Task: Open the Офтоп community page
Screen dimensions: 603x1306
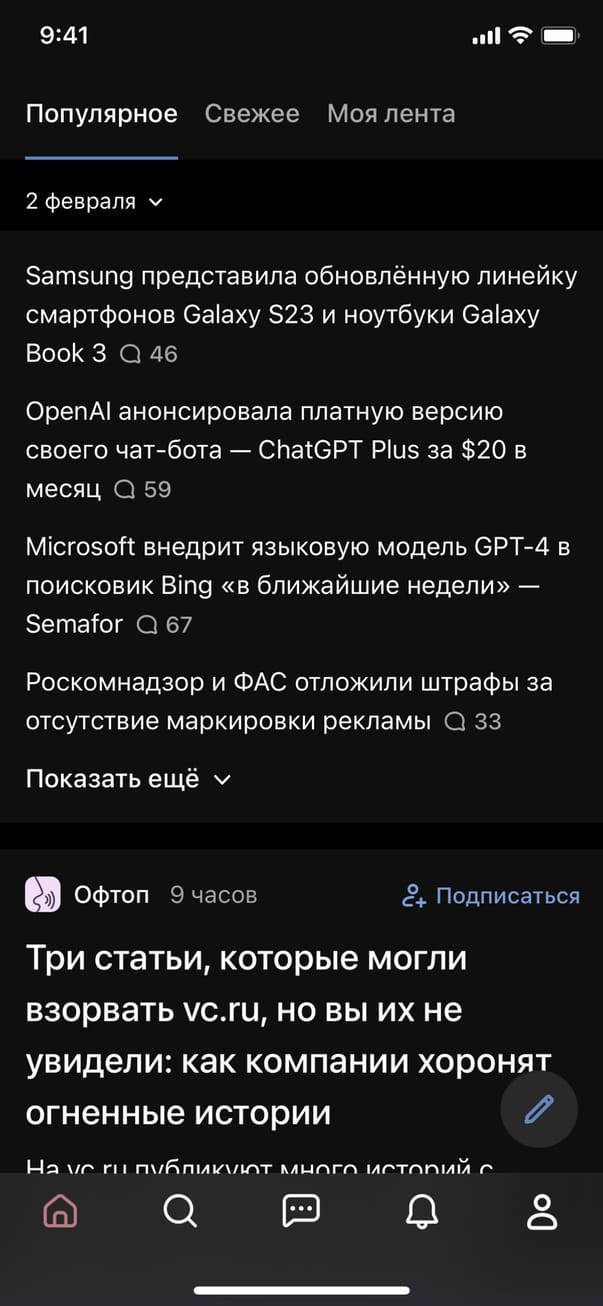Action: point(110,895)
